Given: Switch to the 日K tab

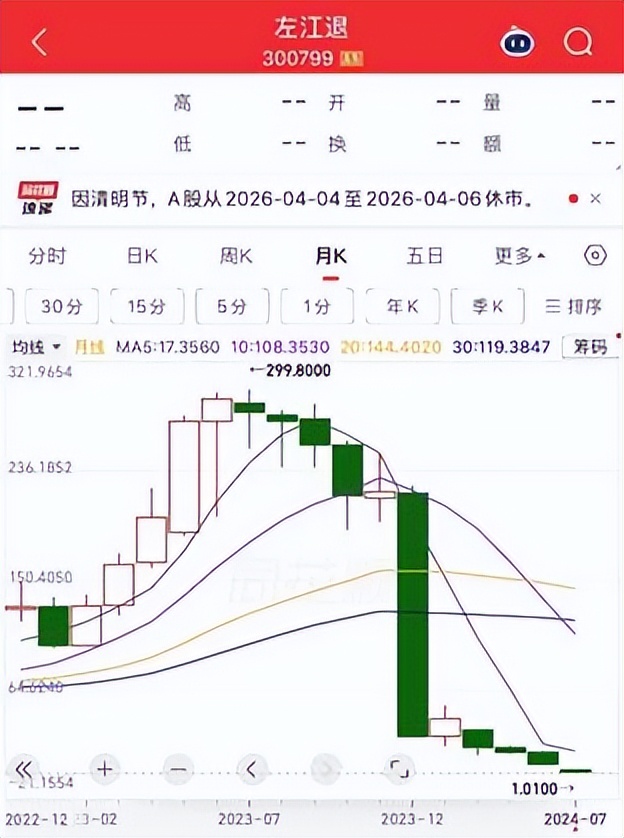Looking at the screenshot, I should pos(142,256).
